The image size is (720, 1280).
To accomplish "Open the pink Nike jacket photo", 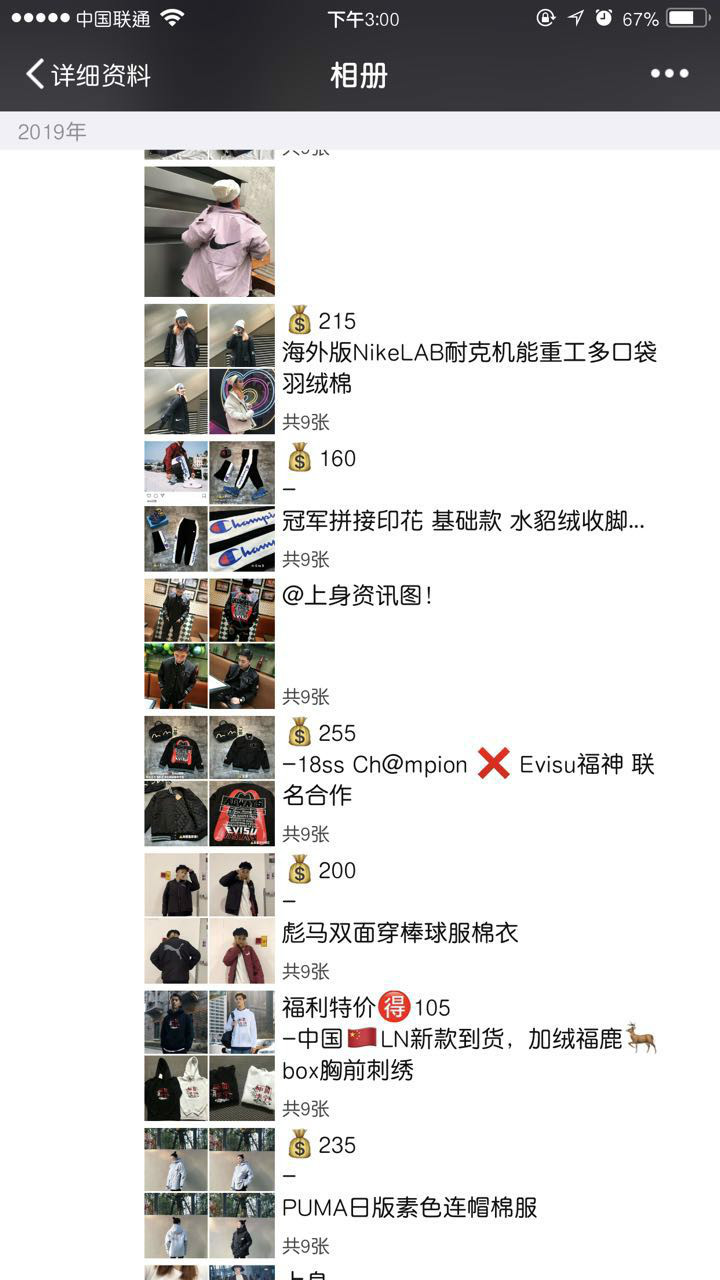I will [x=209, y=231].
